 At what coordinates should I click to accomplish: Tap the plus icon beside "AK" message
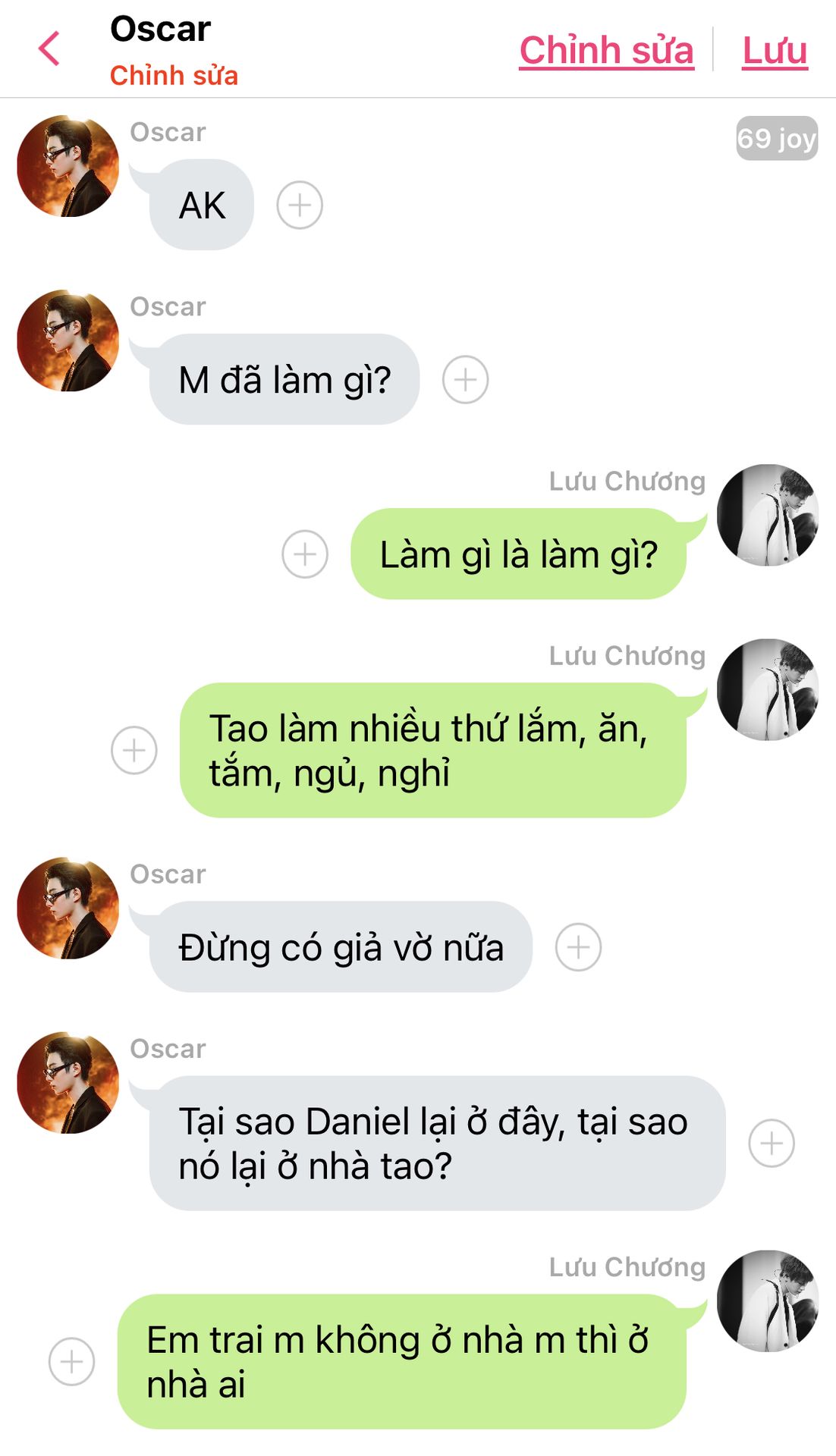coord(300,205)
